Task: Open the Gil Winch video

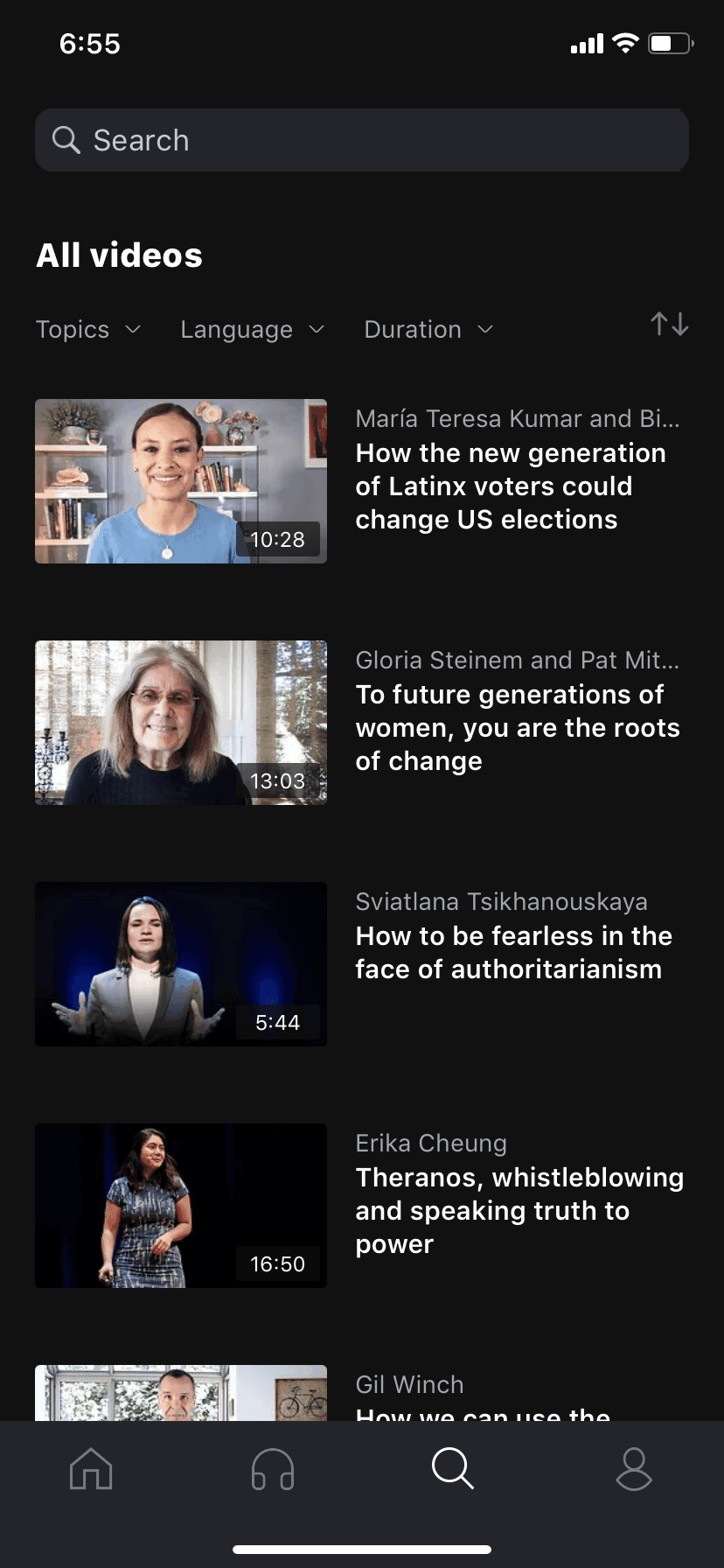Action: [362, 1393]
